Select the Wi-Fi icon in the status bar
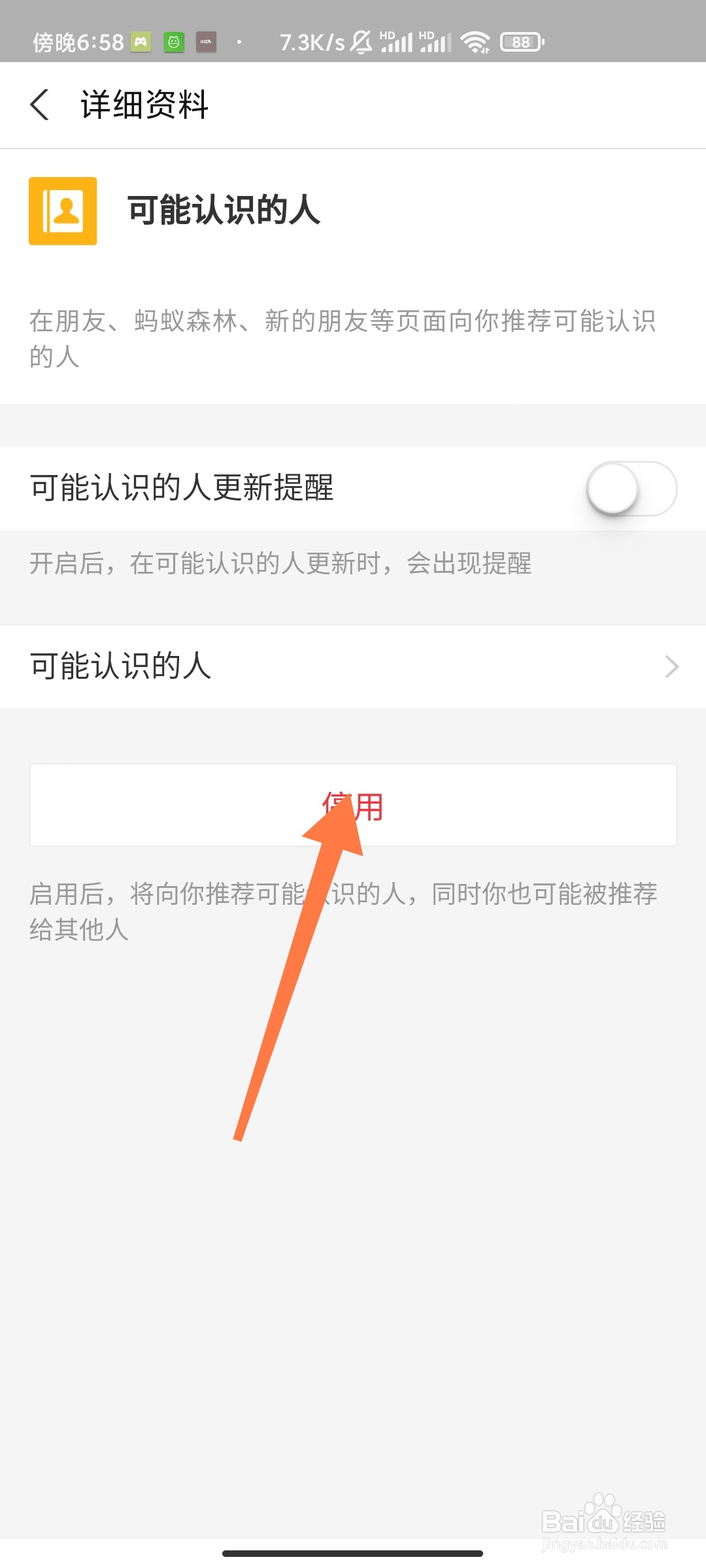Viewport: 706px width, 1568px height. pos(476,41)
